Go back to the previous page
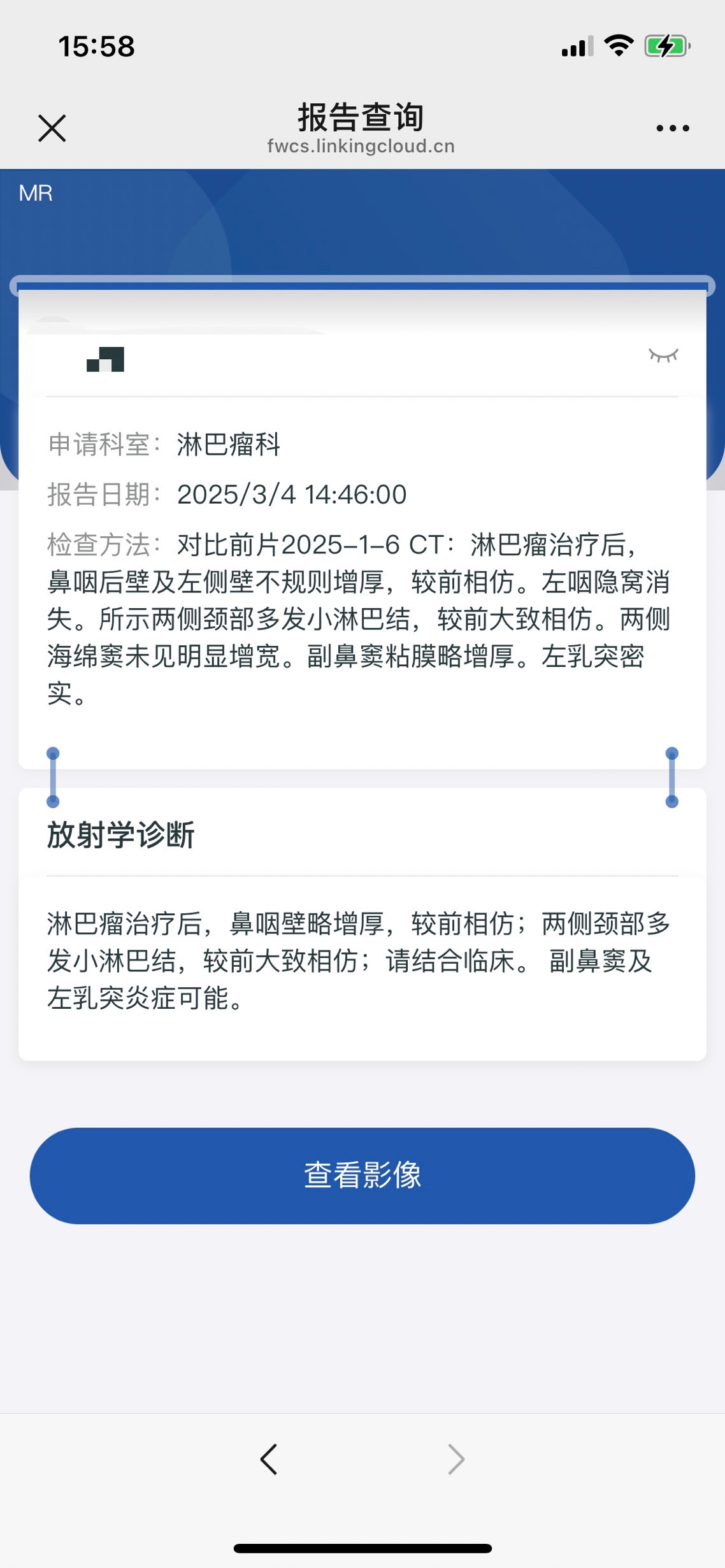This screenshot has width=725, height=1568. pos(269,1458)
